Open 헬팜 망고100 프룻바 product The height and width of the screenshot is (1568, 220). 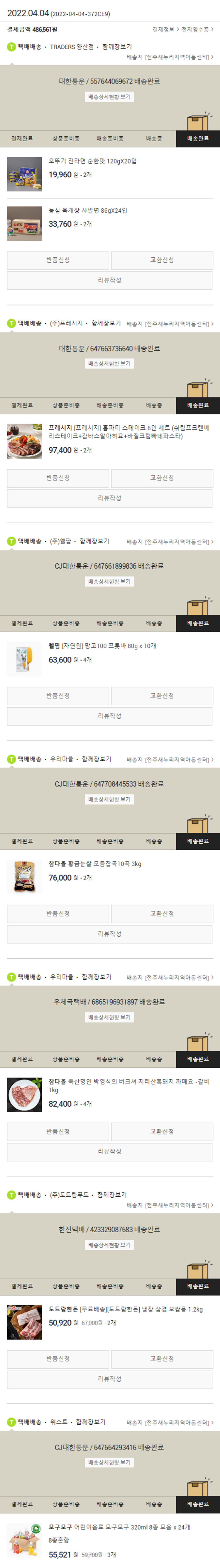pyautogui.click(x=102, y=646)
